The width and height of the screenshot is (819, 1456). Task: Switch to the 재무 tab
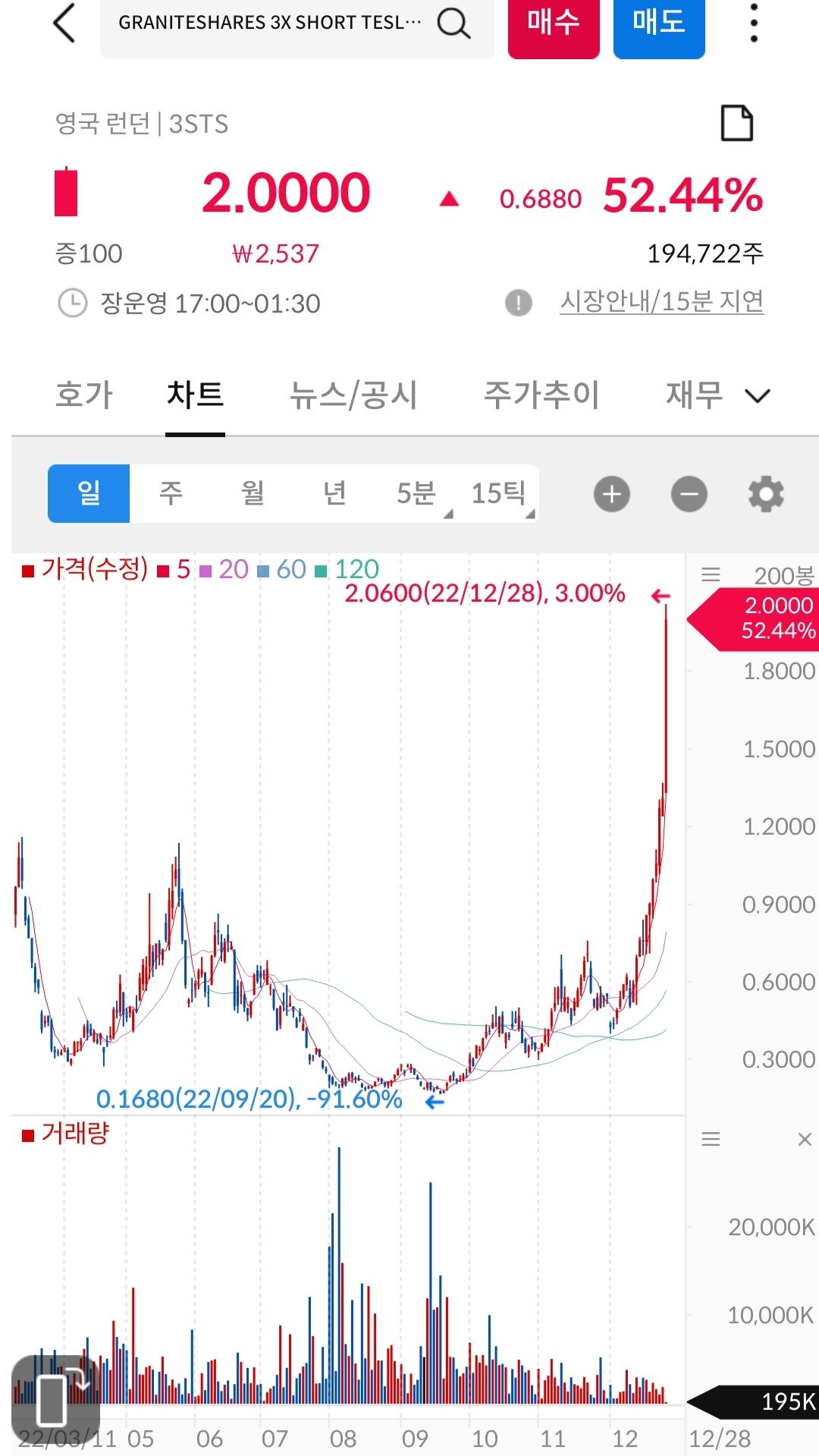pyautogui.click(x=694, y=395)
